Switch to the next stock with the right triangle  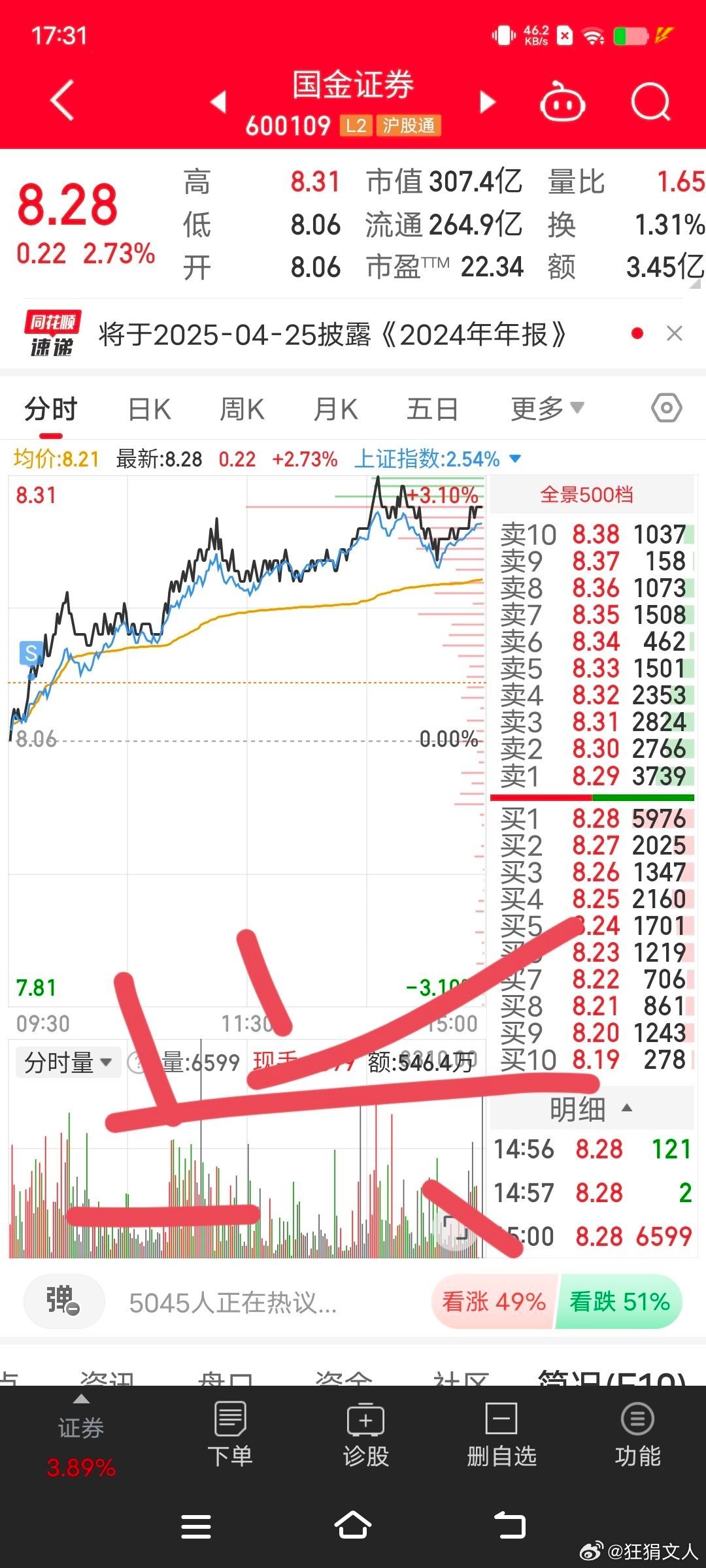pos(487,102)
